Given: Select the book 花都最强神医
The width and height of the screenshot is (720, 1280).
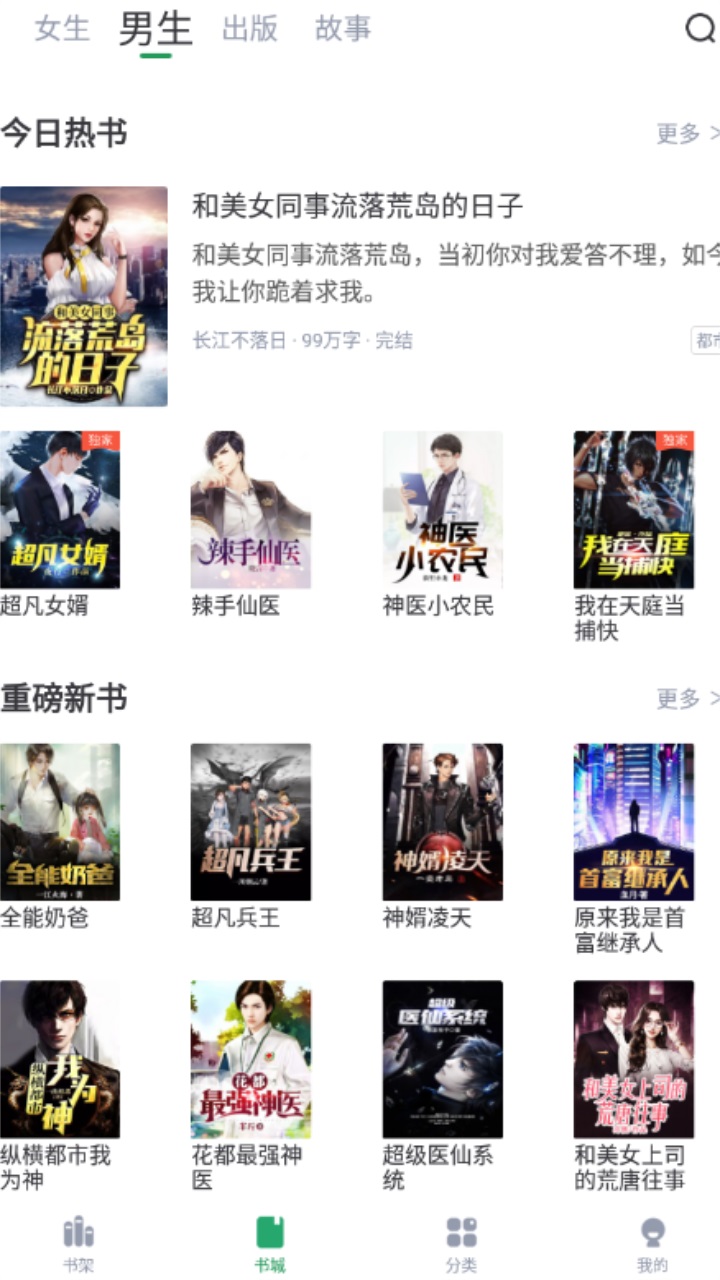Looking at the screenshot, I should coord(251,1059).
